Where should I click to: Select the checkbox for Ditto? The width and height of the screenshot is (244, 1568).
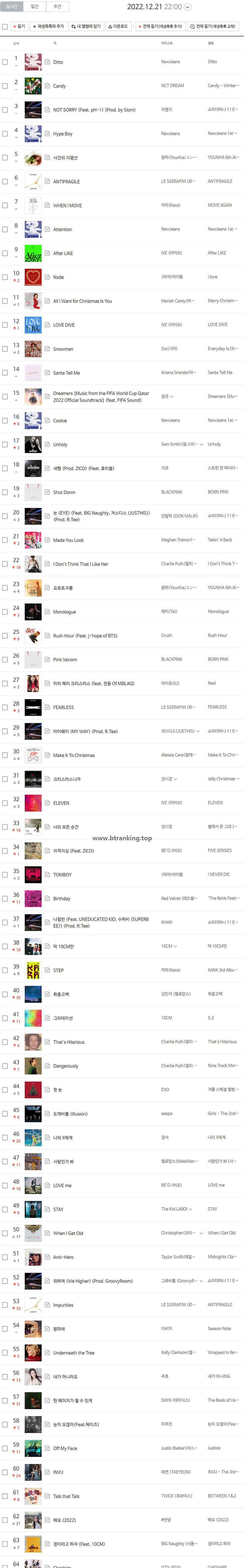5,62
